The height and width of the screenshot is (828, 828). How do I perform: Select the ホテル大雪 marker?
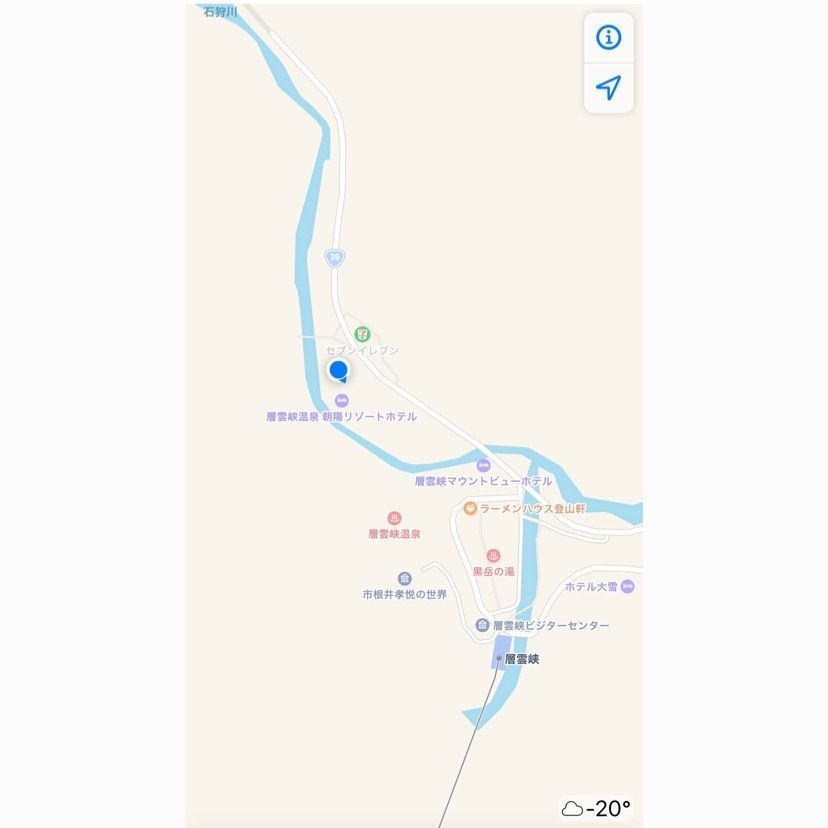[x=627, y=587]
